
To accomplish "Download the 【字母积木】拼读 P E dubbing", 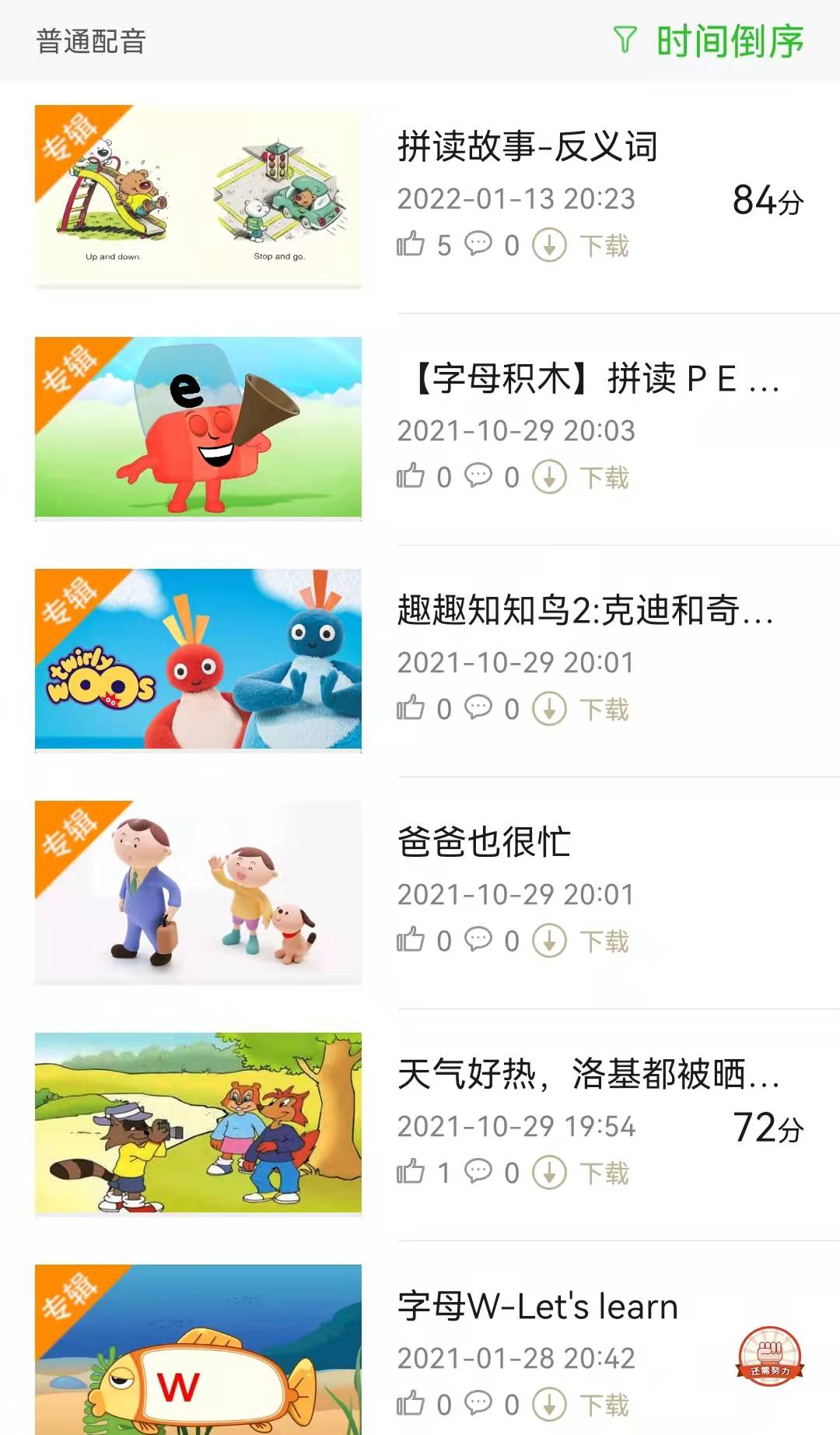I will 580,477.
